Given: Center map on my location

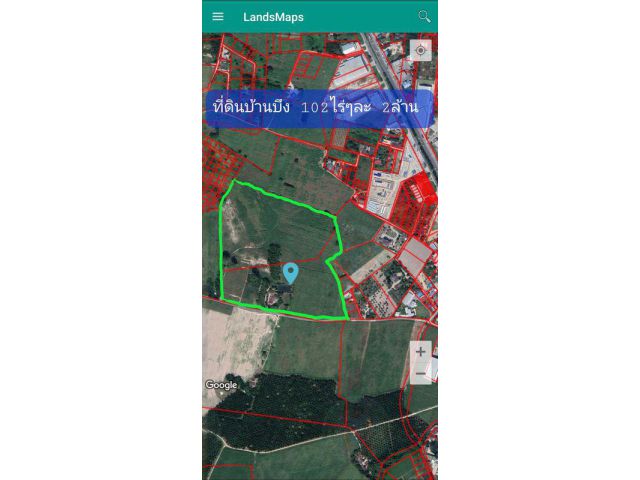Looking at the screenshot, I should [421, 50].
